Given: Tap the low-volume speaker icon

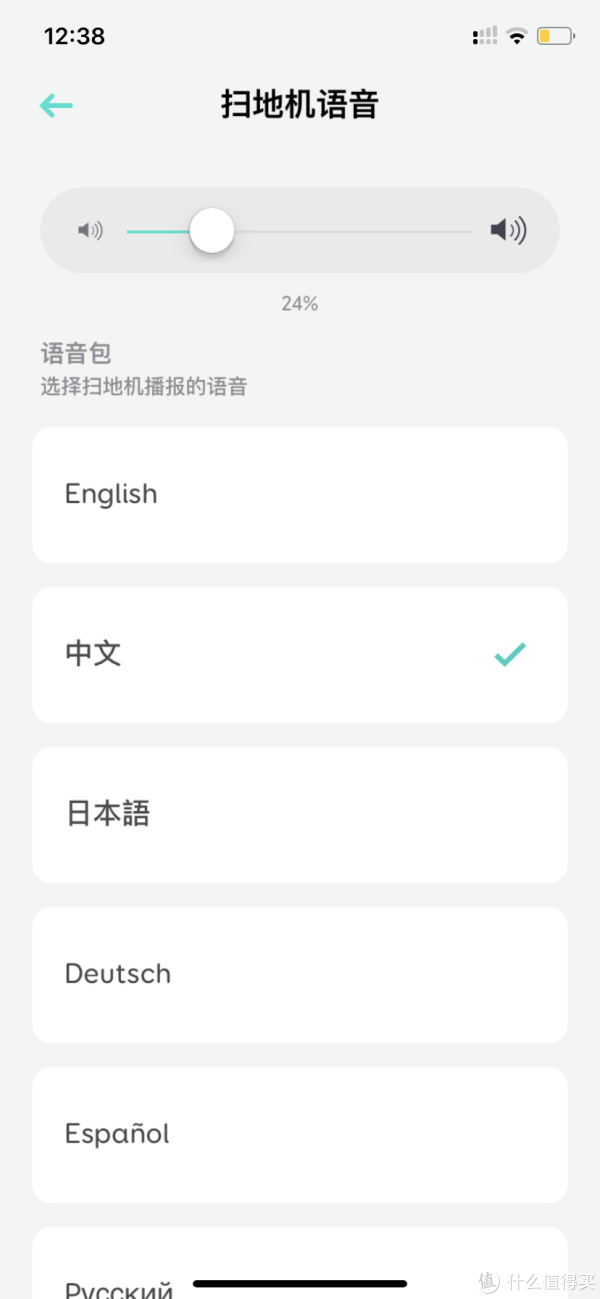Looking at the screenshot, I should point(90,231).
